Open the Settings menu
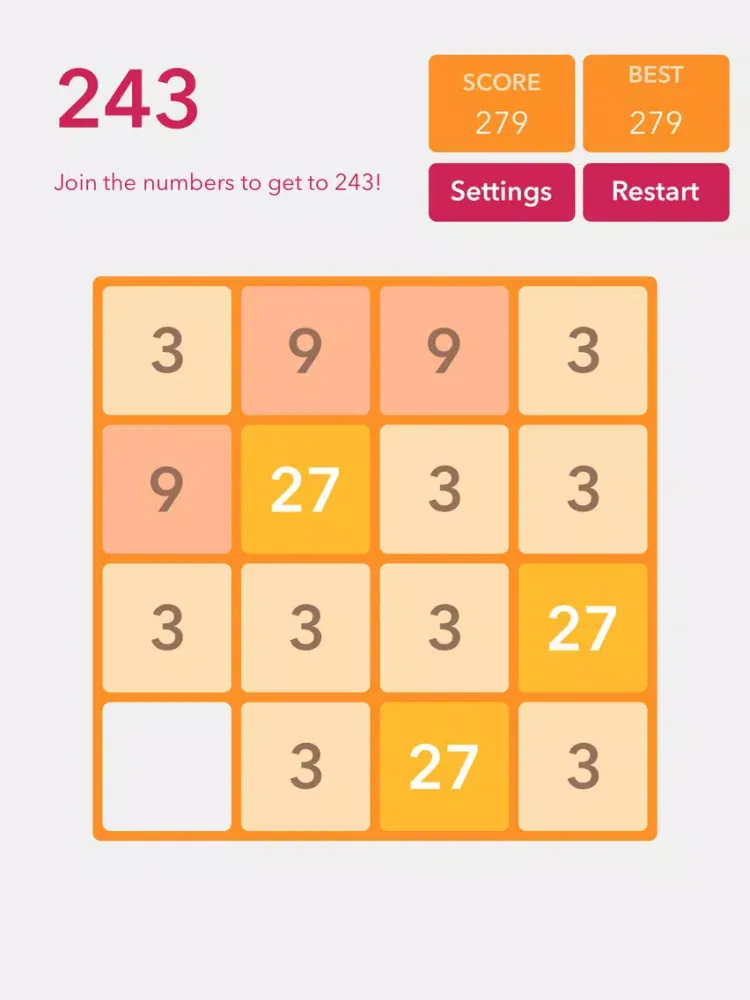 click(500, 193)
